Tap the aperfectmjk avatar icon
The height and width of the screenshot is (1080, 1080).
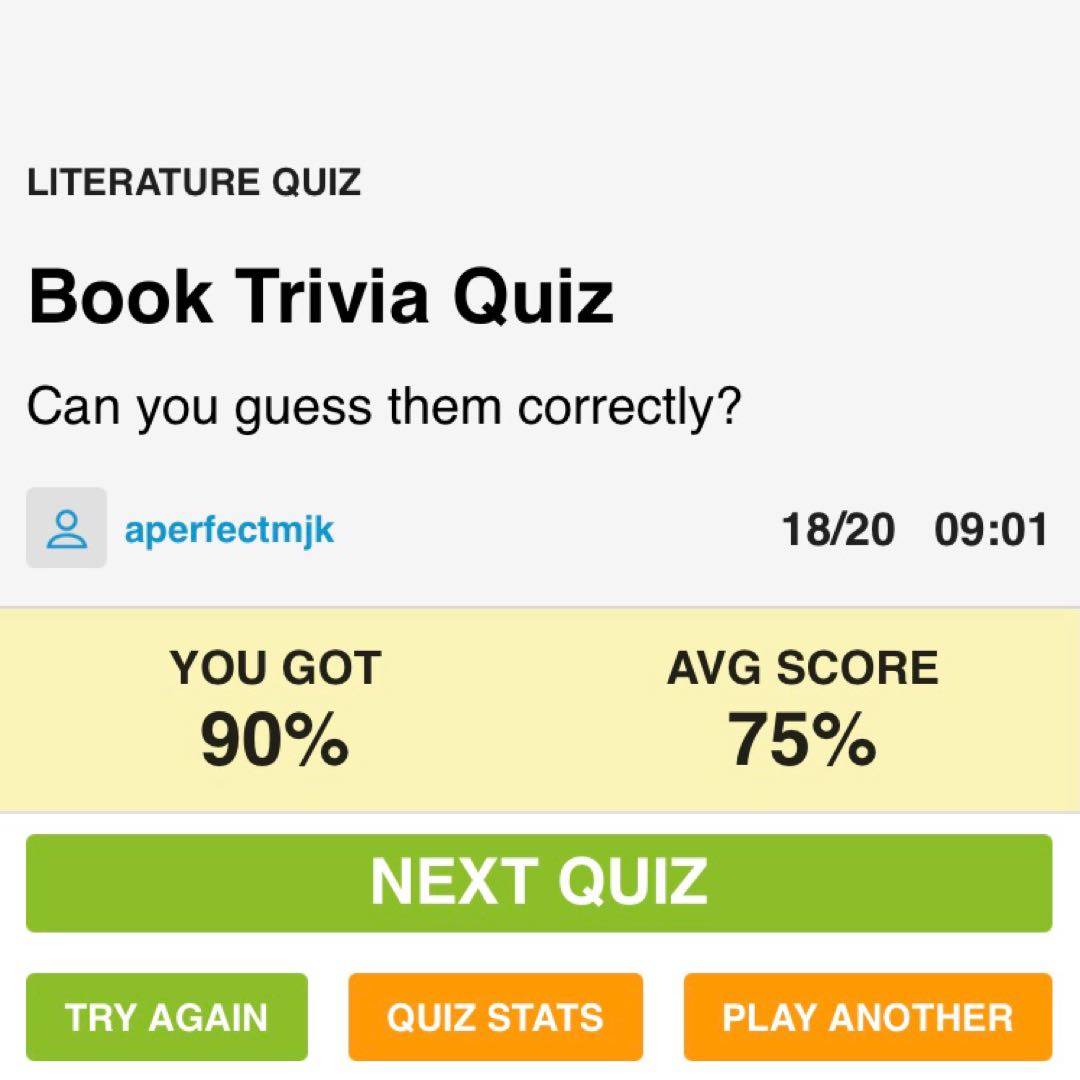pyautogui.click(x=66, y=528)
